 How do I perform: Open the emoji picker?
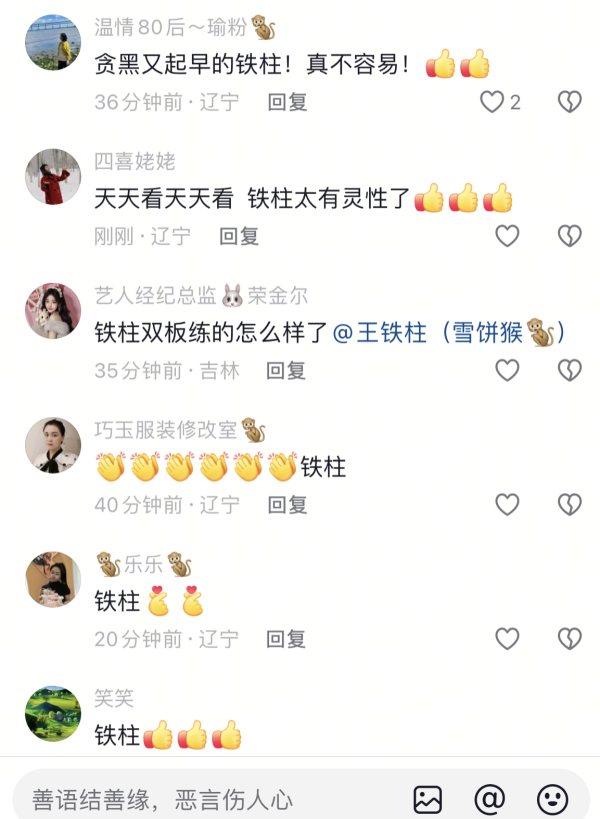(x=552, y=799)
